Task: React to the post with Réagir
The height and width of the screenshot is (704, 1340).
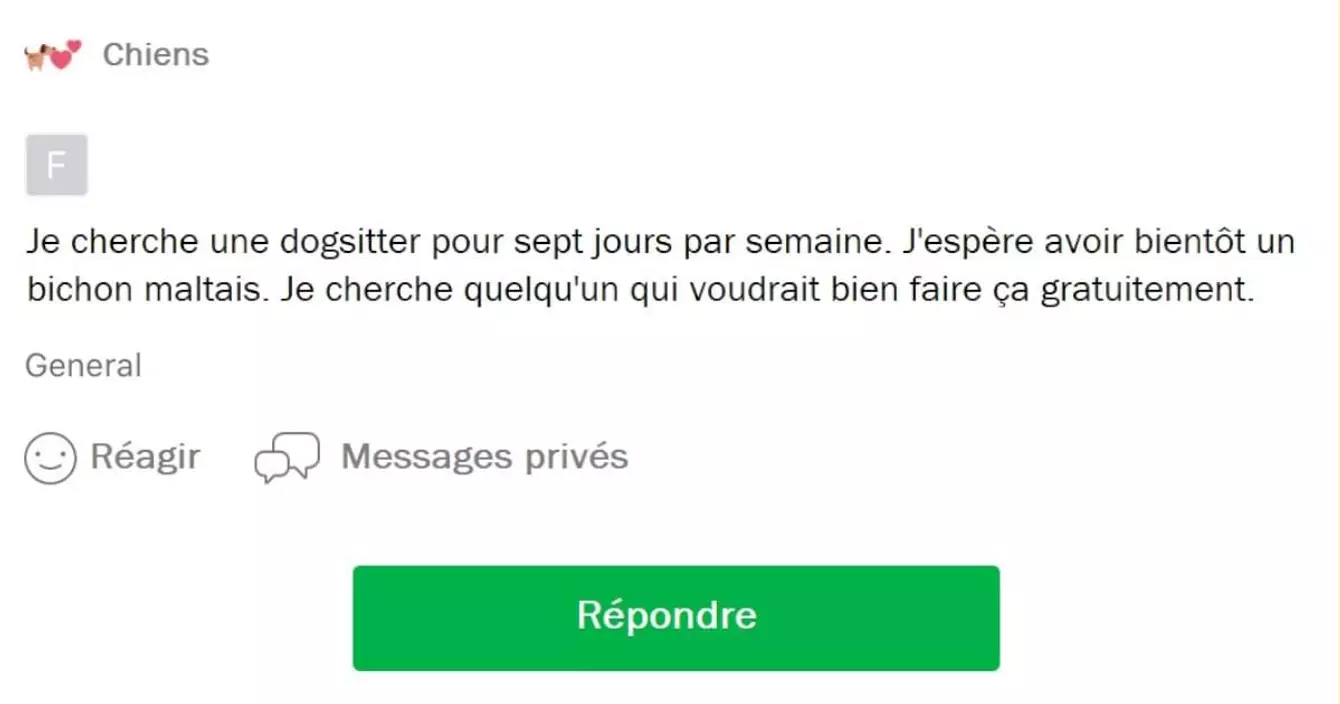Action: tap(113, 458)
